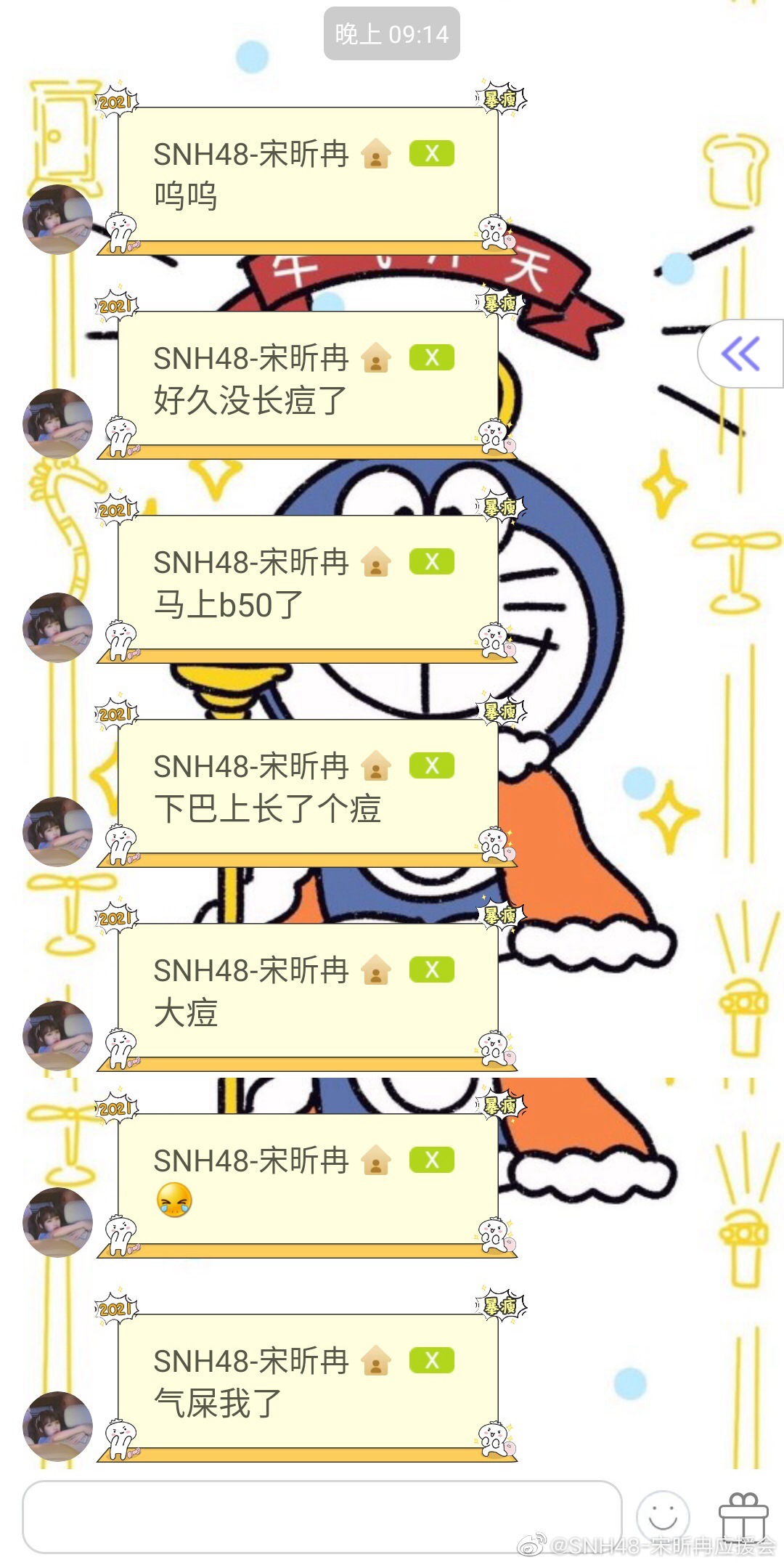The image size is (784, 1565).
Task: View profile from avatar beside 气屎我了
Action: coord(58,1426)
